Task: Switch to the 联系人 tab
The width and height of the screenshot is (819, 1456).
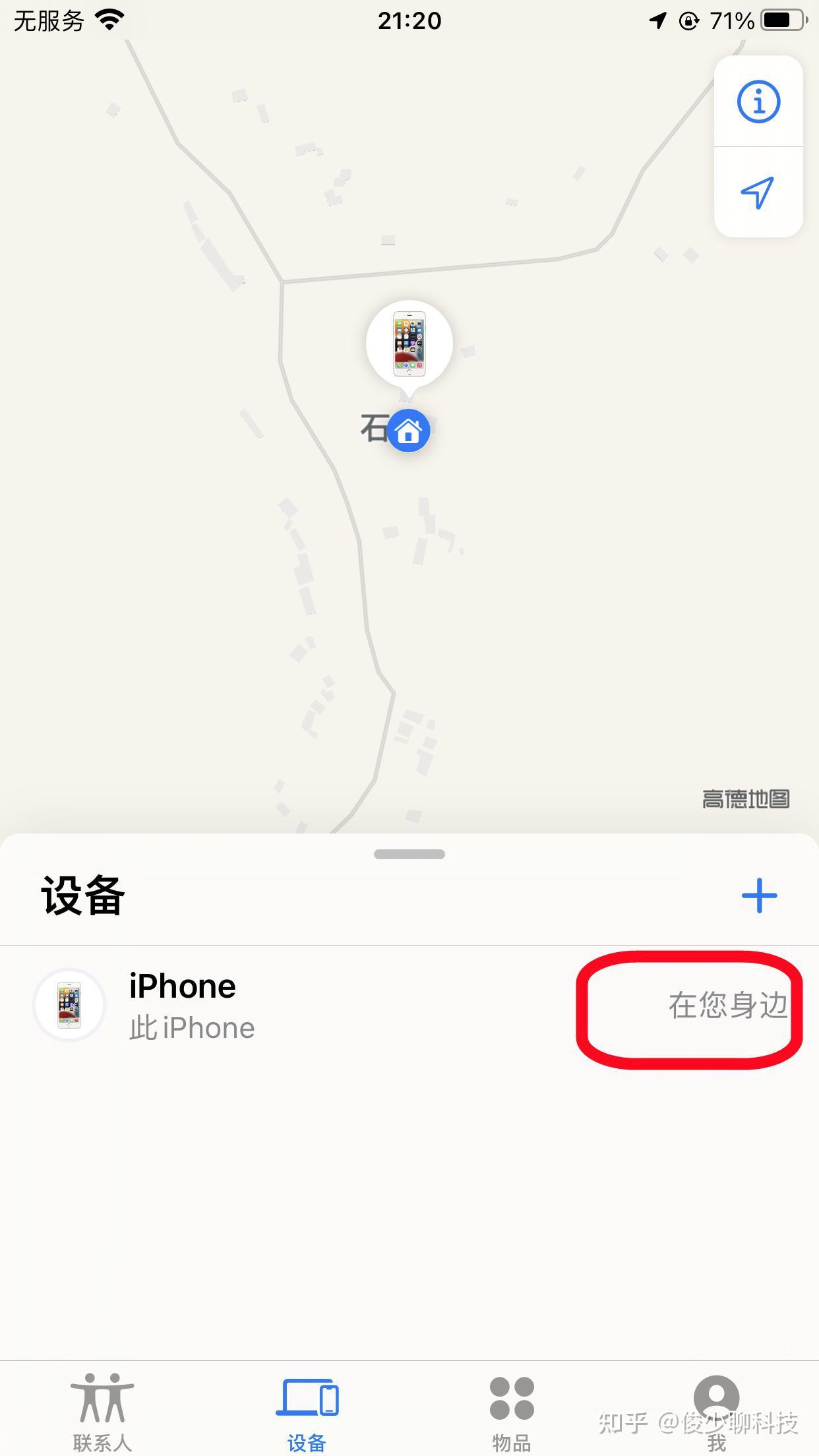Action: (102, 1410)
